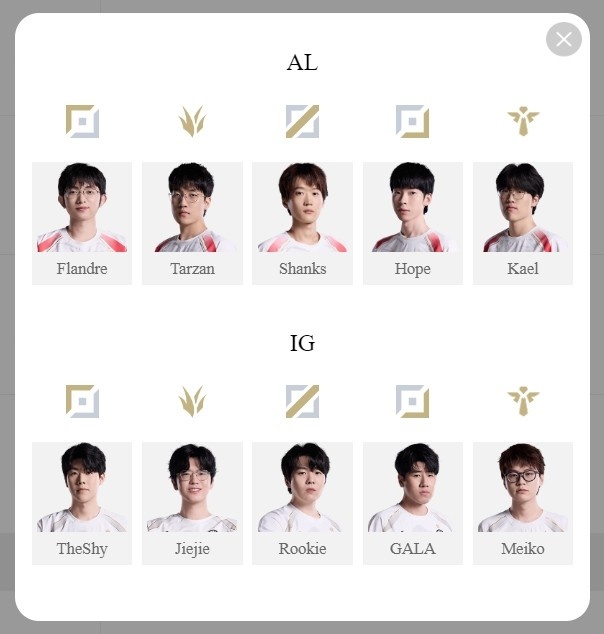View Shanks player profile
This screenshot has width=604, height=634.
coord(302,222)
